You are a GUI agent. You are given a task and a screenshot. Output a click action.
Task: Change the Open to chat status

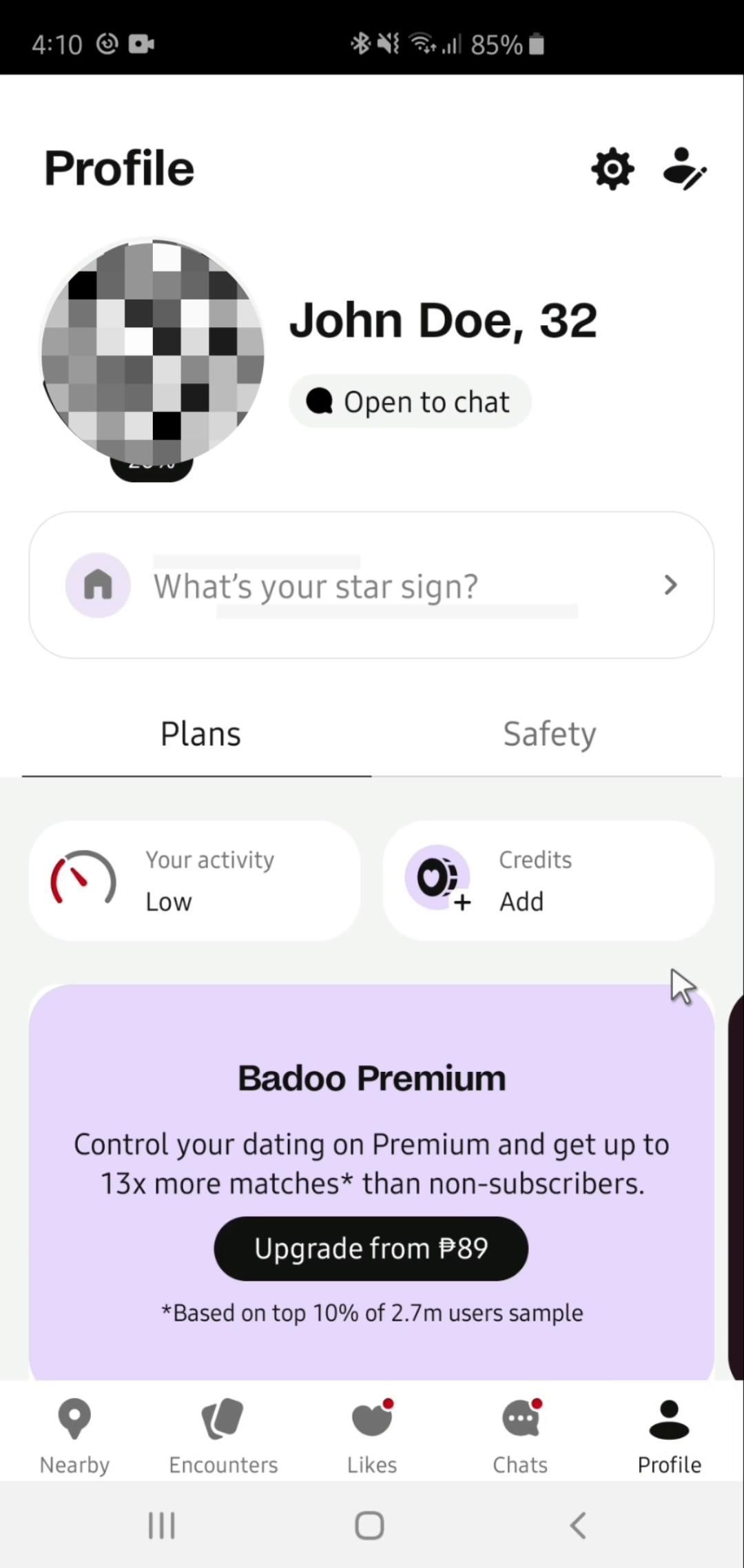pyautogui.click(x=410, y=402)
